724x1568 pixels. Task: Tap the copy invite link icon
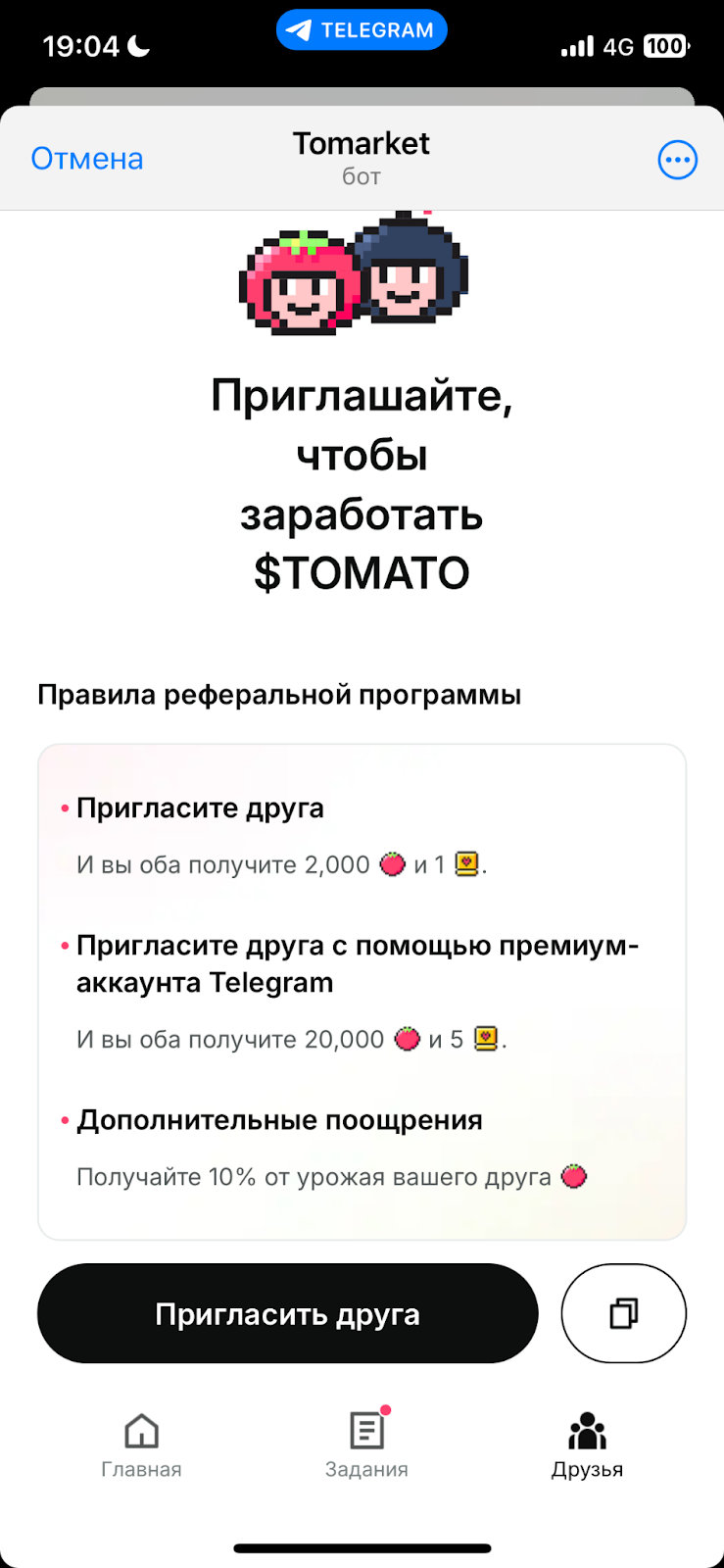click(623, 1313)
